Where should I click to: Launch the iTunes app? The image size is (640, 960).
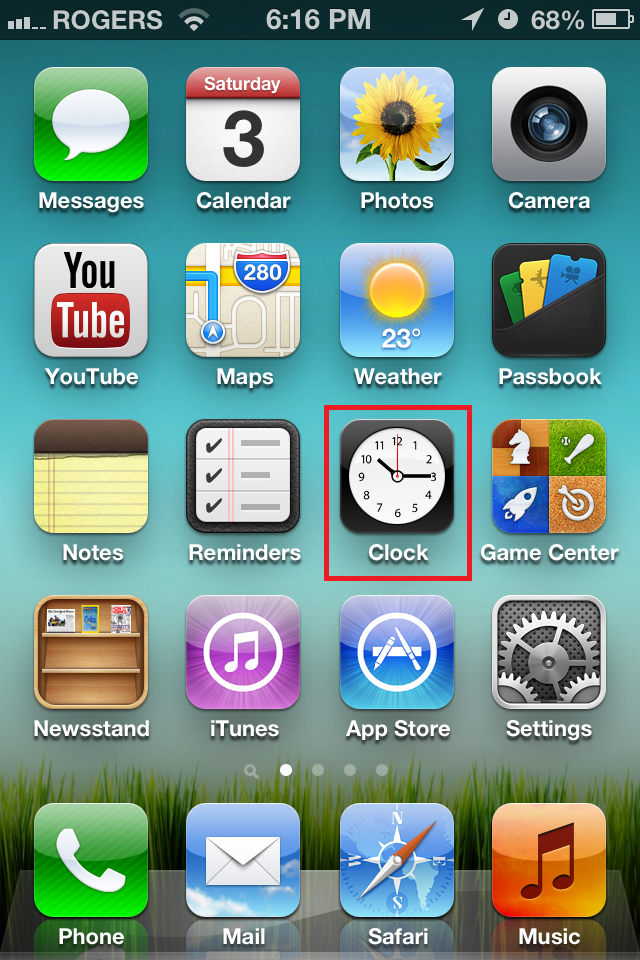(243, 652)
